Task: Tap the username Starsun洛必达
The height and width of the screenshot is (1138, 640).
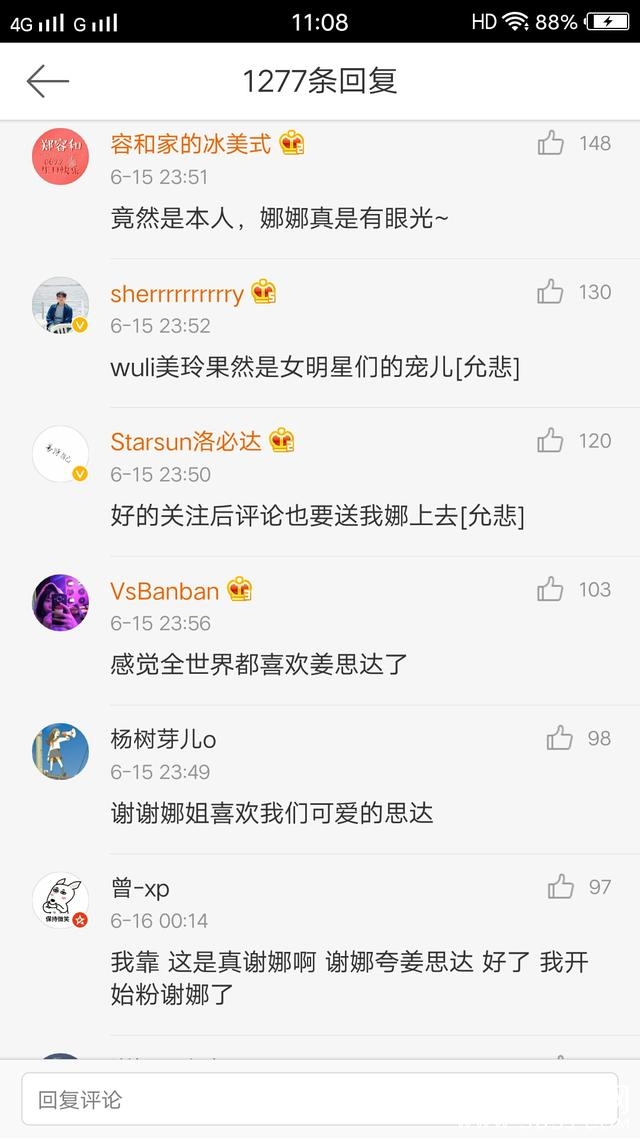Action: point(186,441)
